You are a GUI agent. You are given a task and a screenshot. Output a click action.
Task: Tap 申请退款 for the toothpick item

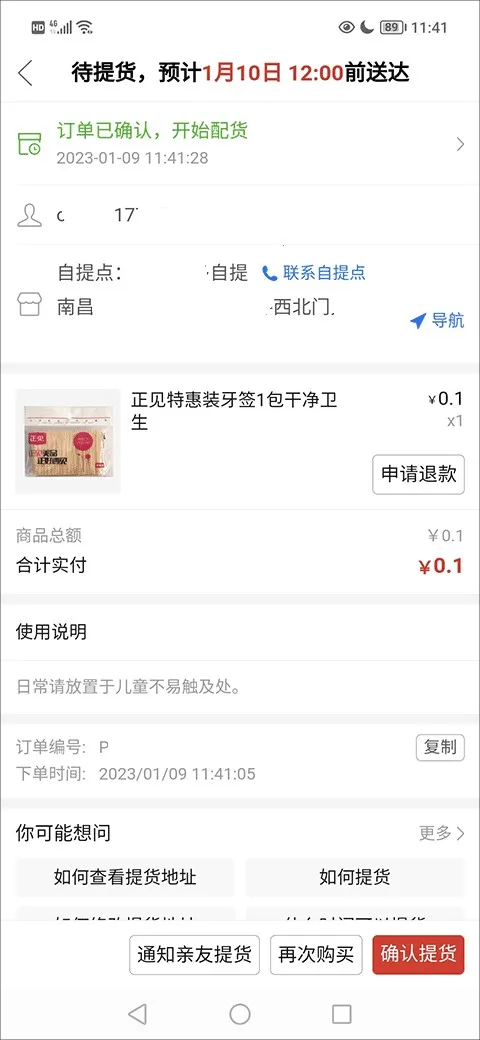tap(418, 474)
